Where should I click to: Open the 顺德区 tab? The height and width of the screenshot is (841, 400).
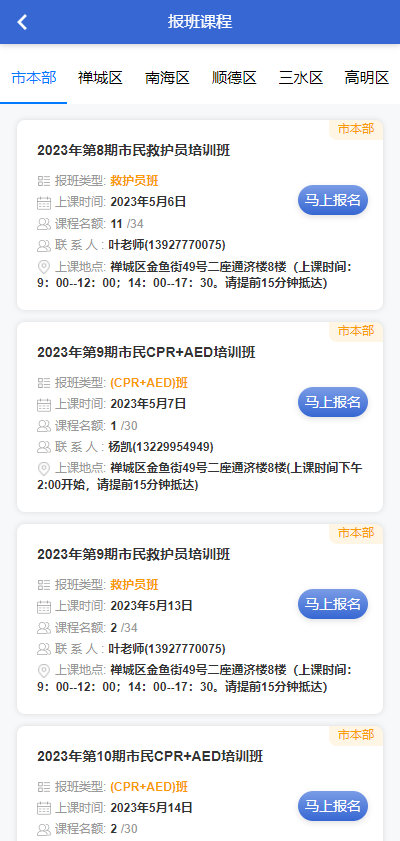tap(234, 78)
